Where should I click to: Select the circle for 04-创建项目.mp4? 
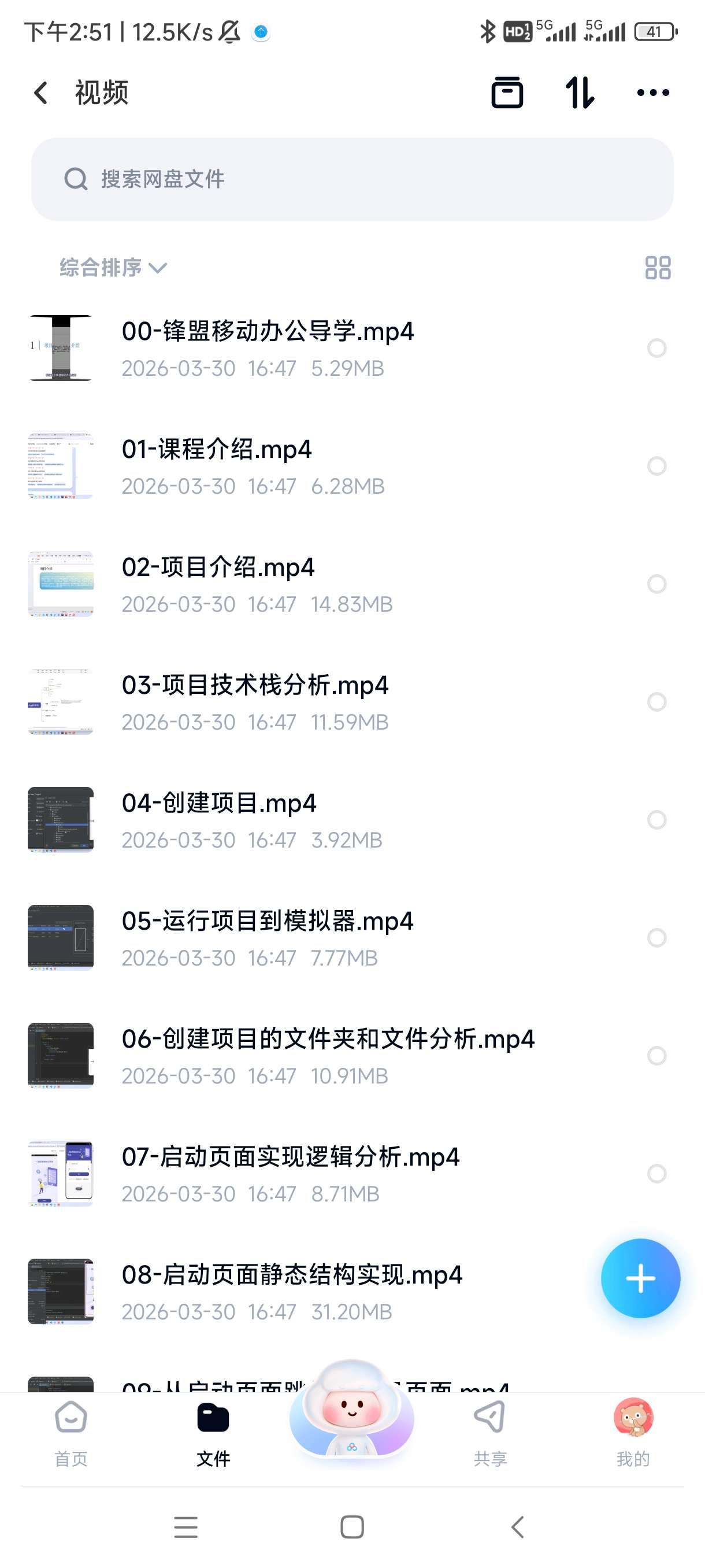tap(656, 820)
